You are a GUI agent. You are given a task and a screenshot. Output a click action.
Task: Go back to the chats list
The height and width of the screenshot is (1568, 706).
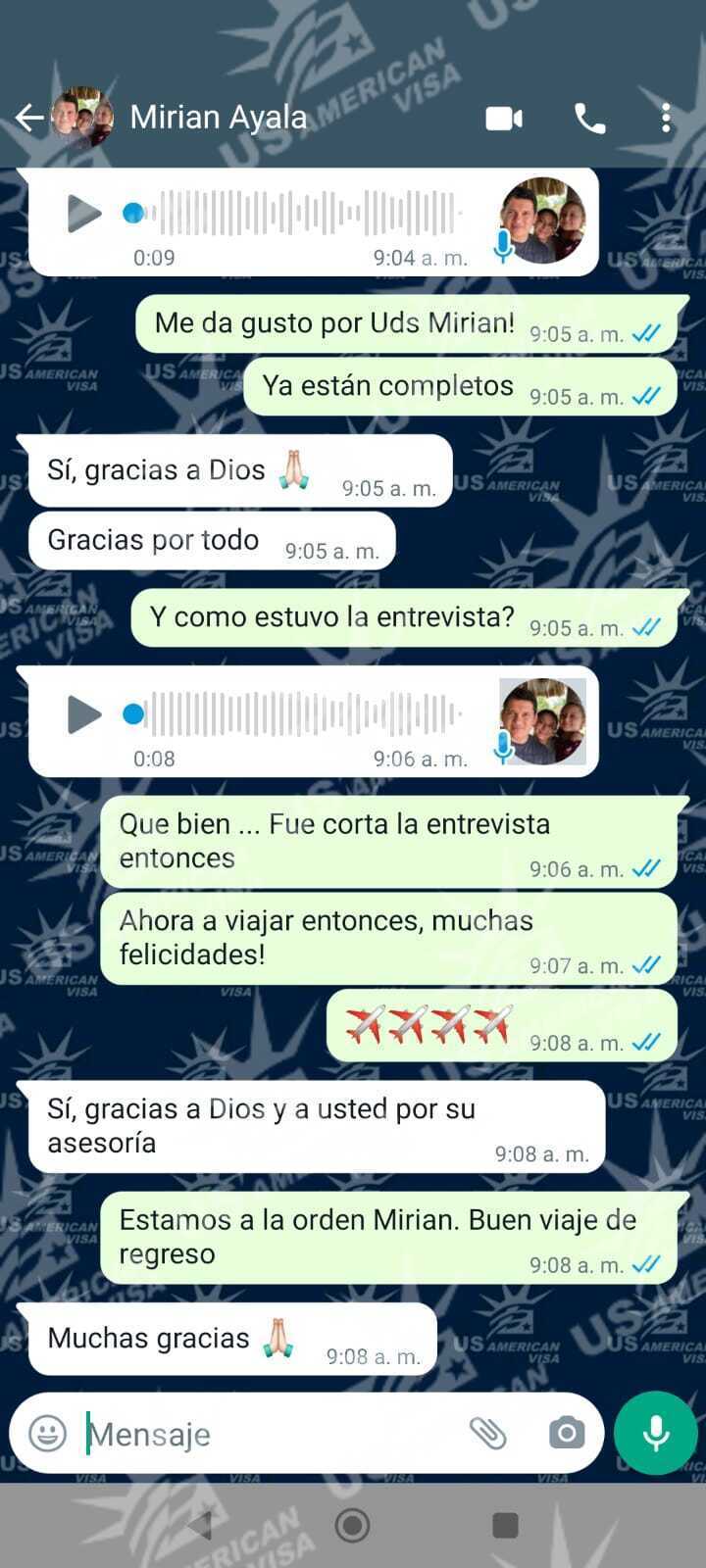coord(29,119)
